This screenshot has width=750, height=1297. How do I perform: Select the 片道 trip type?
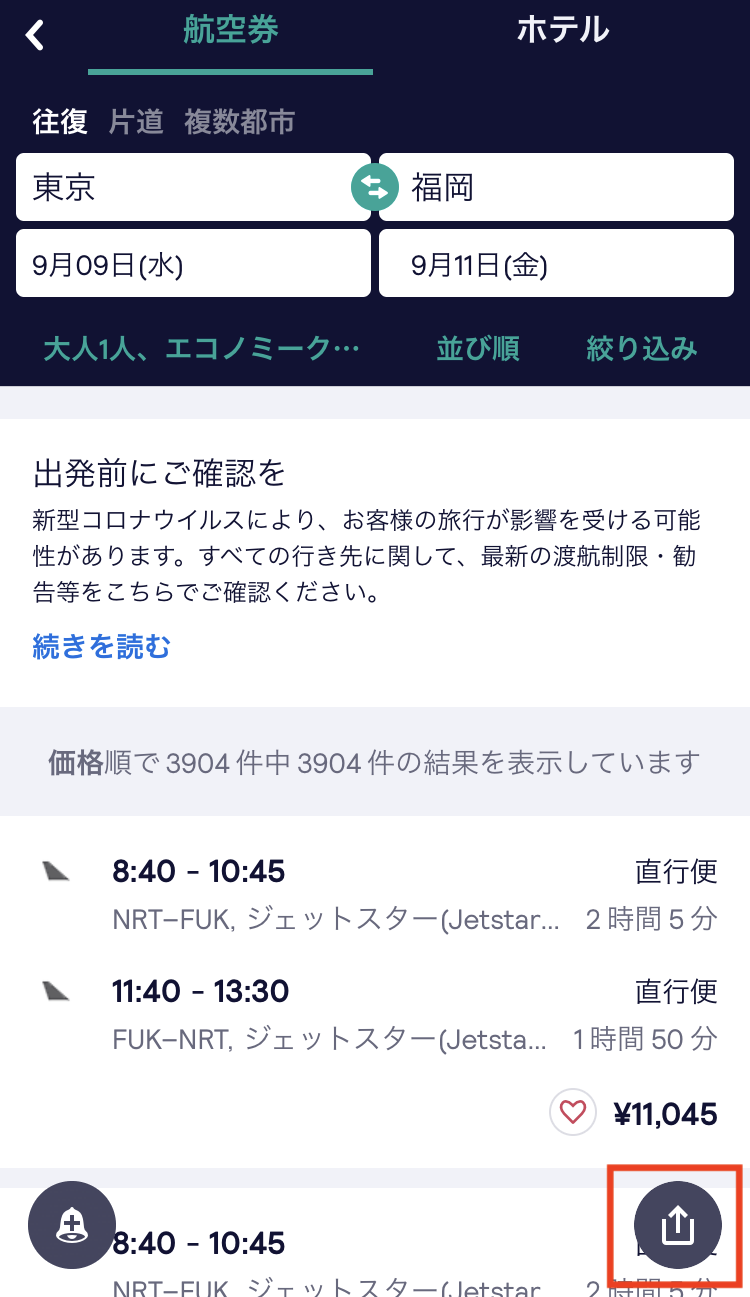coord(135,121)
